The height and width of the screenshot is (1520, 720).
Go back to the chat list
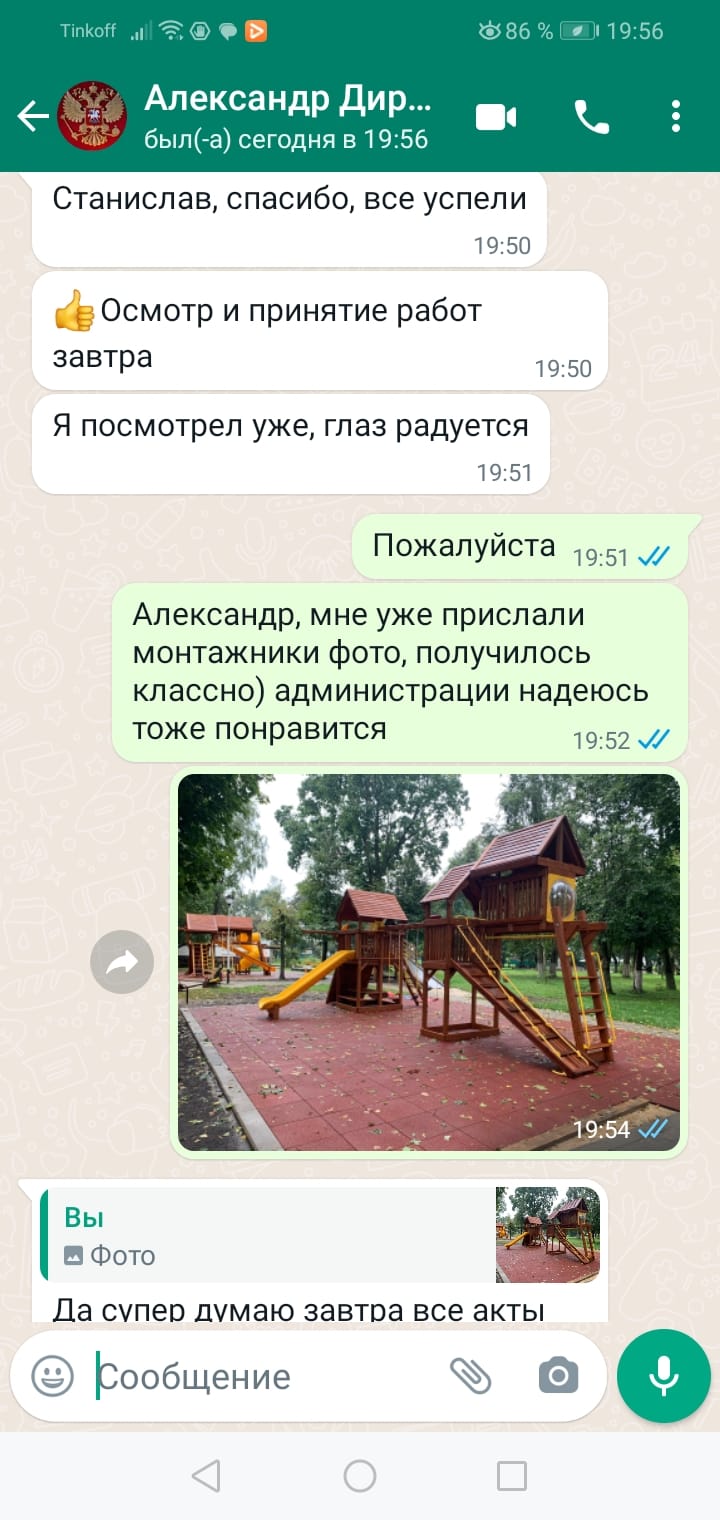click(32, 117)
